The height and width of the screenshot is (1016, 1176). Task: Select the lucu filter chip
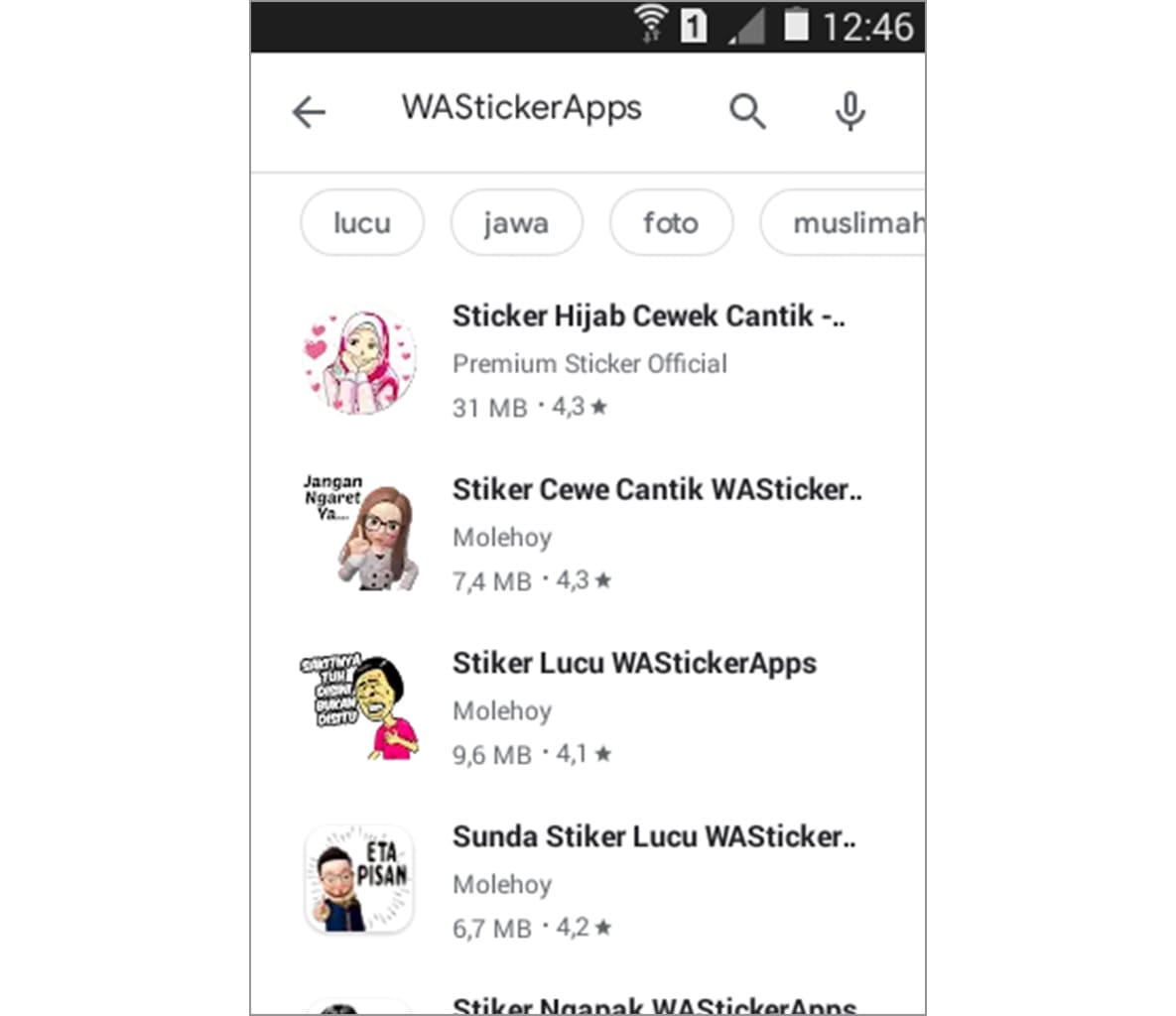point(362,222)
